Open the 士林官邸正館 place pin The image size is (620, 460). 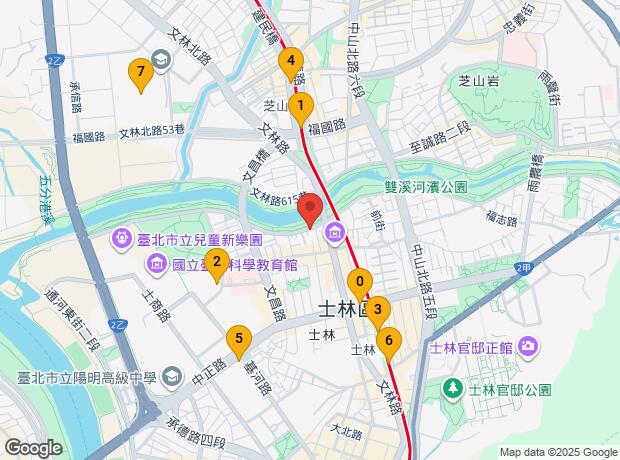point(528,347)
